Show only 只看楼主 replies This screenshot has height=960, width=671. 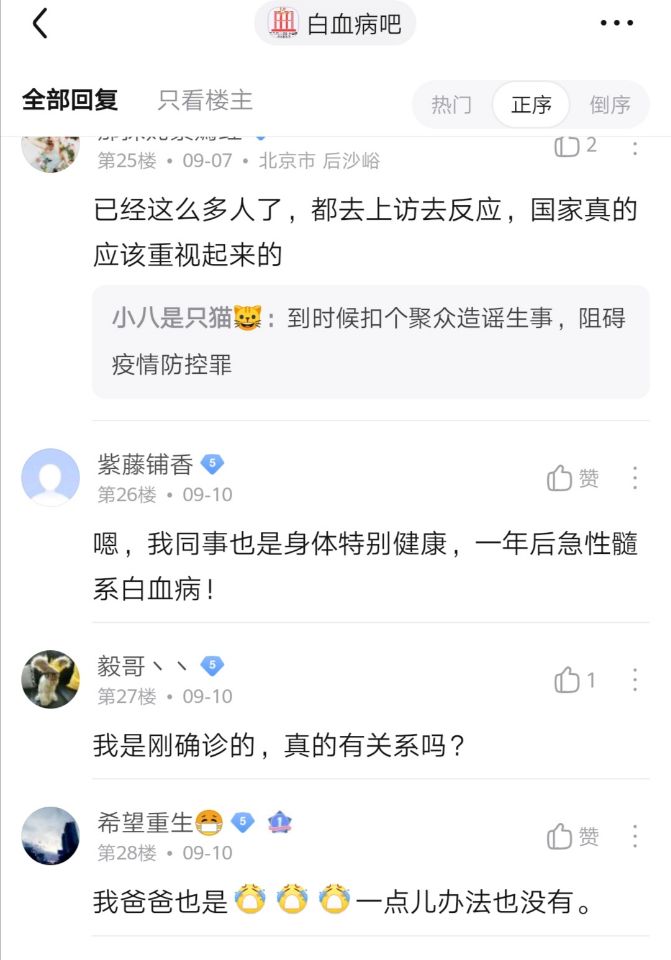click(x=205, y=100)
